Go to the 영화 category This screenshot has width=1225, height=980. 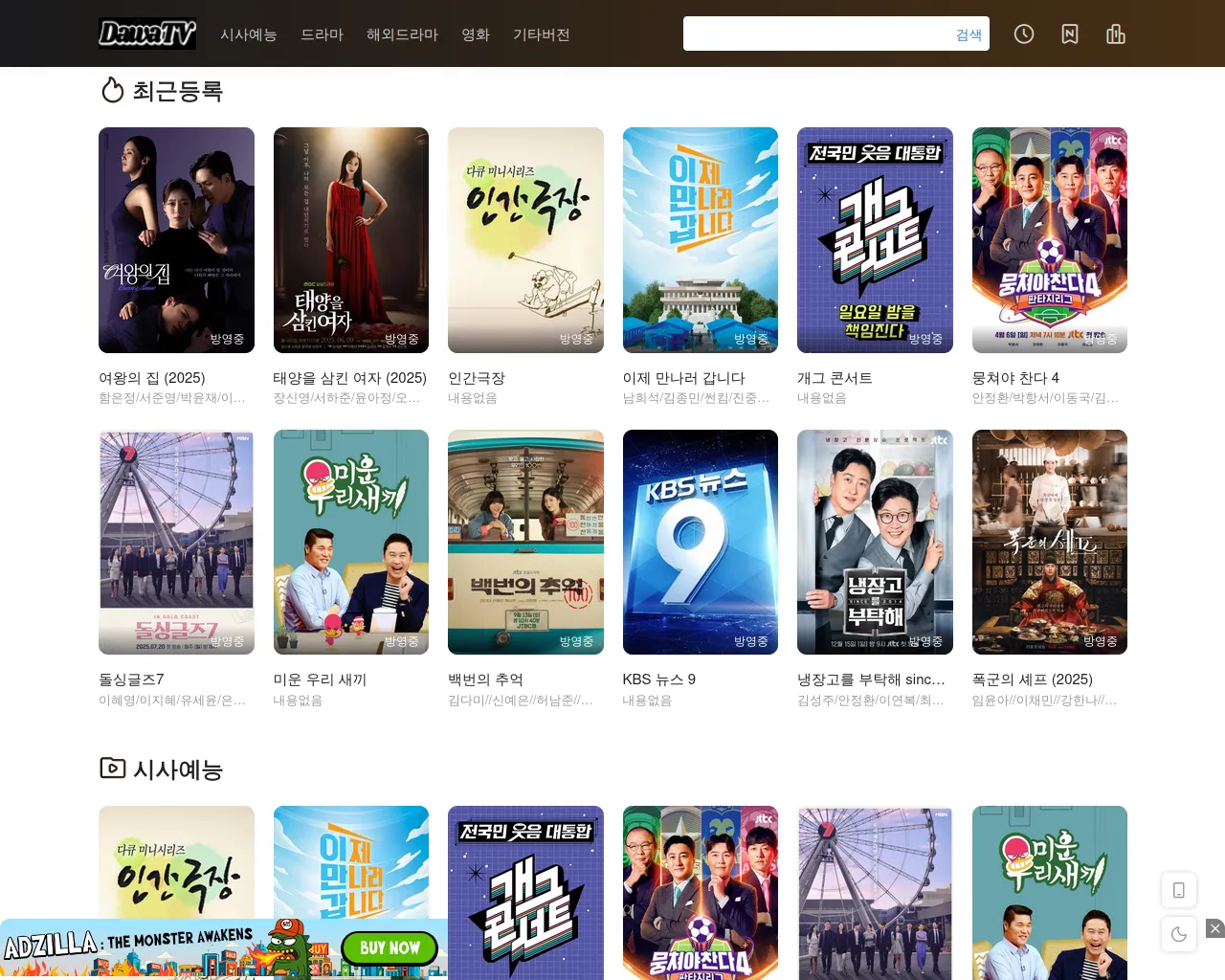(476, 34)
